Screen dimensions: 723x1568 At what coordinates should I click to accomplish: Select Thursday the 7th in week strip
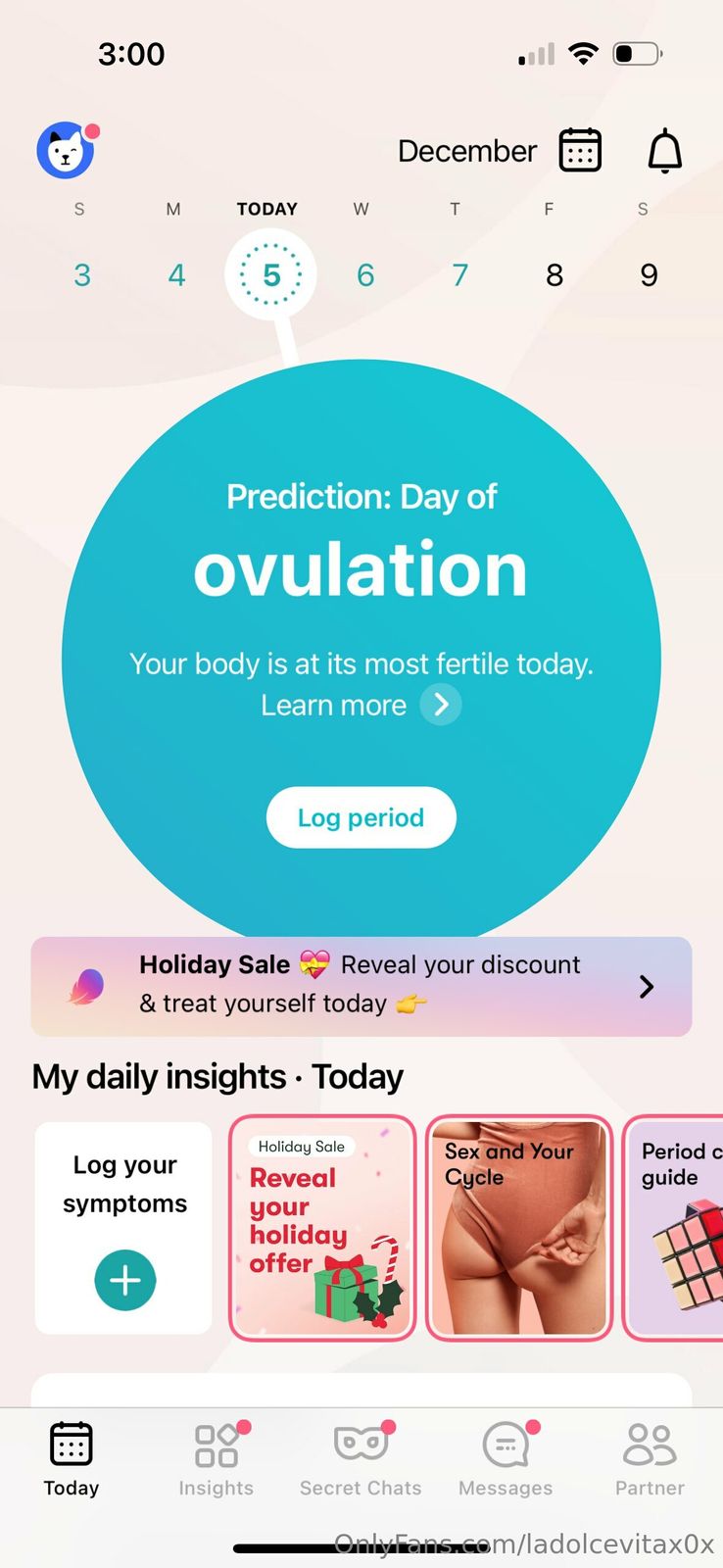tap(459, 275)
